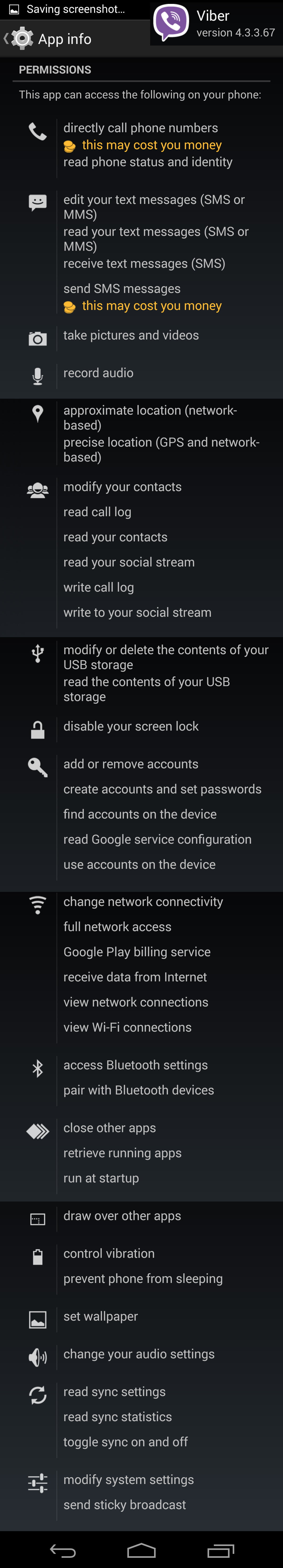This screenshot has height=1568, width=283.
Task: View the 'close other apps' permission
Action: (109, 1128)
